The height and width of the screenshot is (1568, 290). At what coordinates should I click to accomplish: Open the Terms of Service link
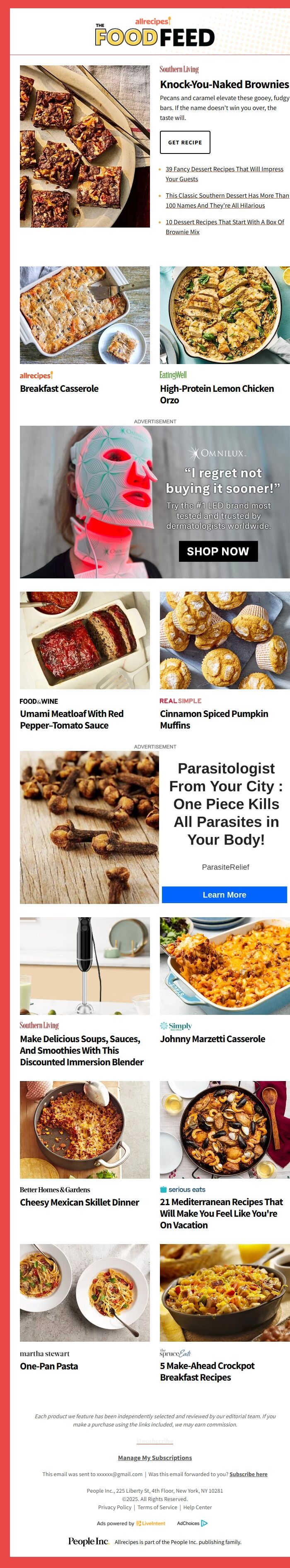(x=157, y=1507)
